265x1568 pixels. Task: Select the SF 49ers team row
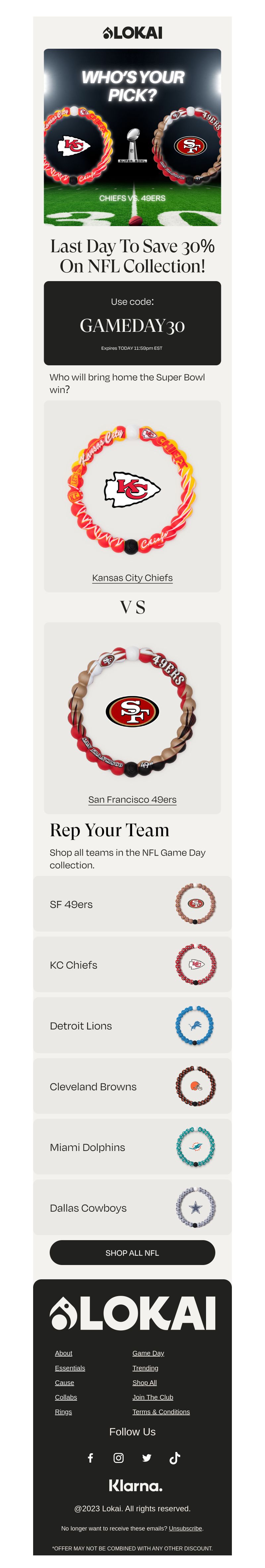tap(132, 904)
